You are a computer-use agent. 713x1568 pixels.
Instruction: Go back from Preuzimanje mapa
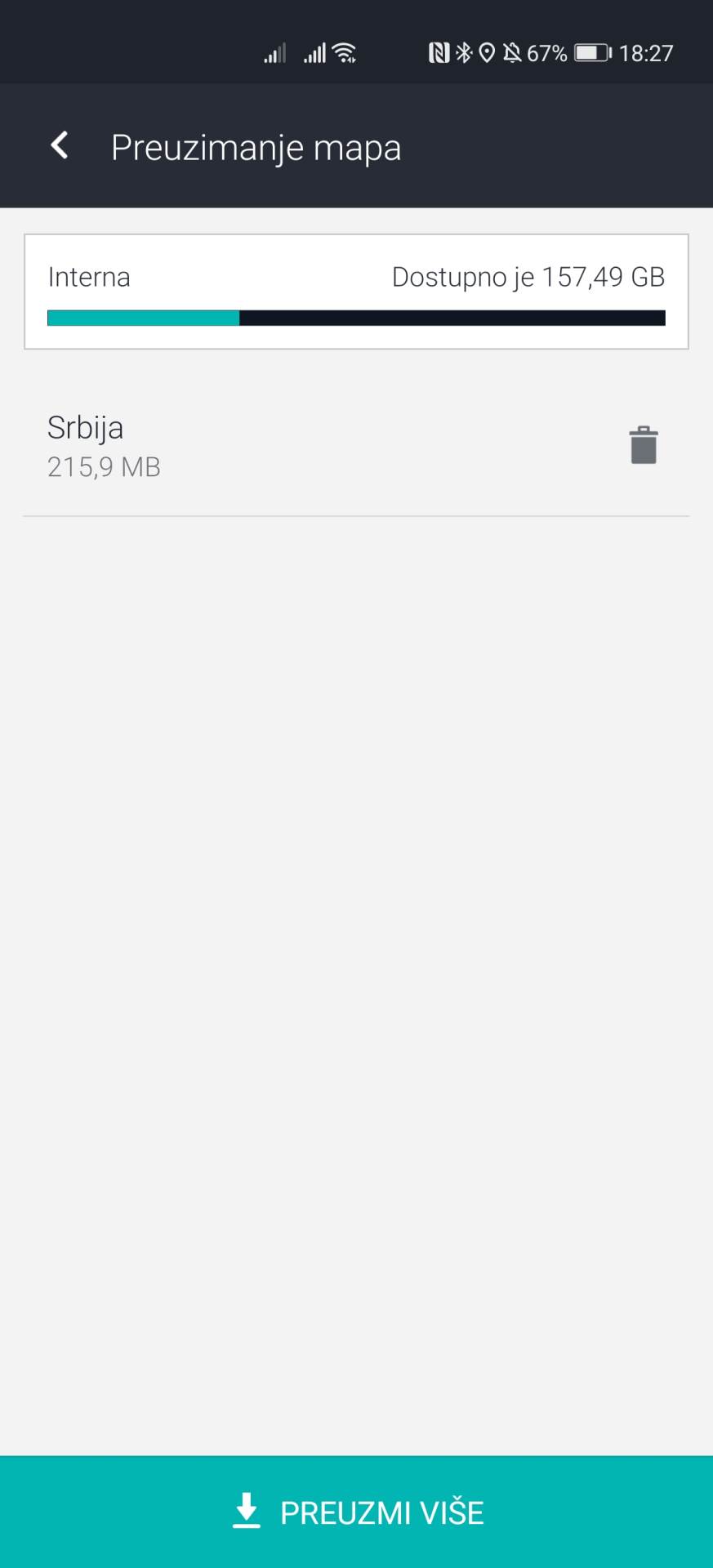tap(59, 146)
